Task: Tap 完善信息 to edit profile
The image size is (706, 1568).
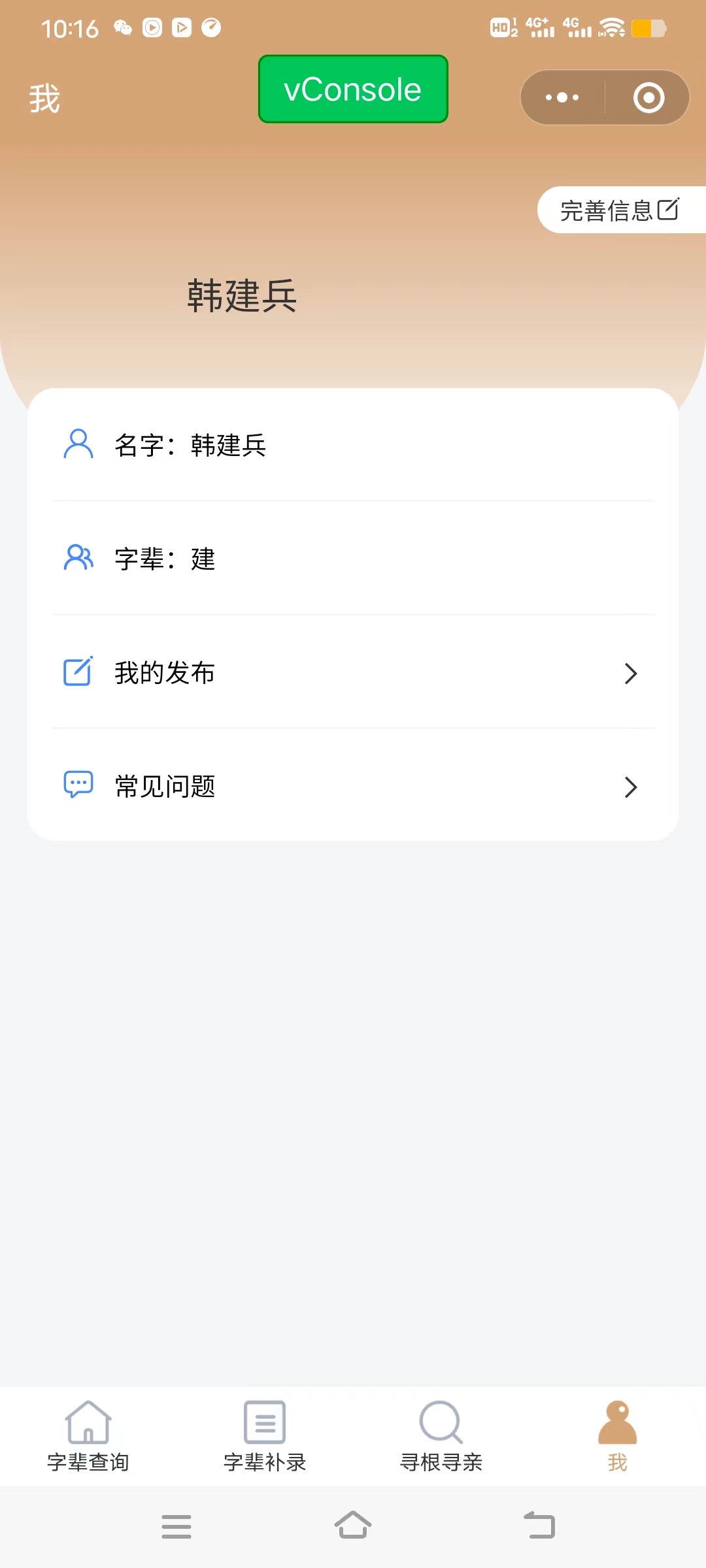Action: pyautogui.click(x=620, y=210)
